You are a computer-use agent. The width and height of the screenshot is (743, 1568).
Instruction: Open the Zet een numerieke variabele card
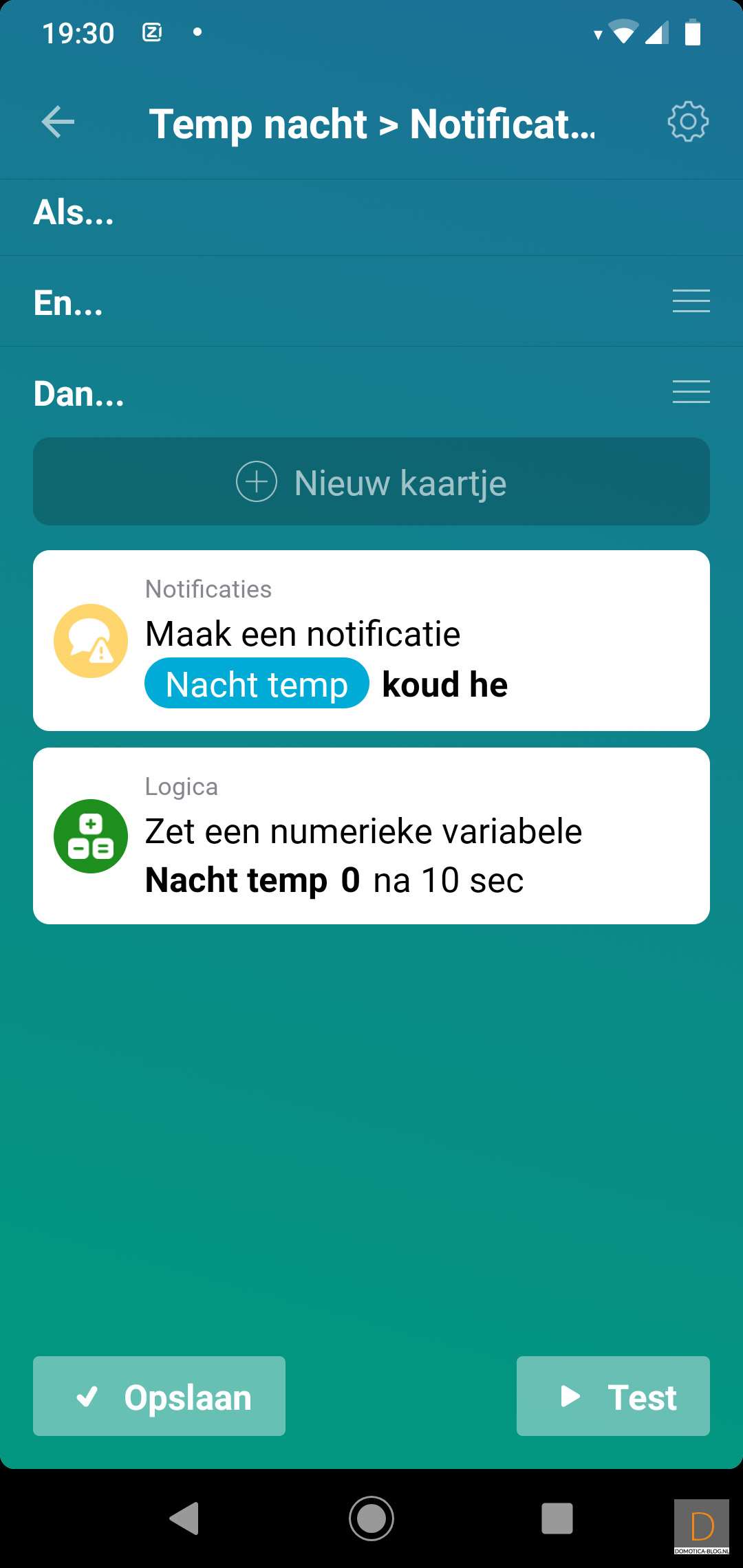tap(371, 836)
